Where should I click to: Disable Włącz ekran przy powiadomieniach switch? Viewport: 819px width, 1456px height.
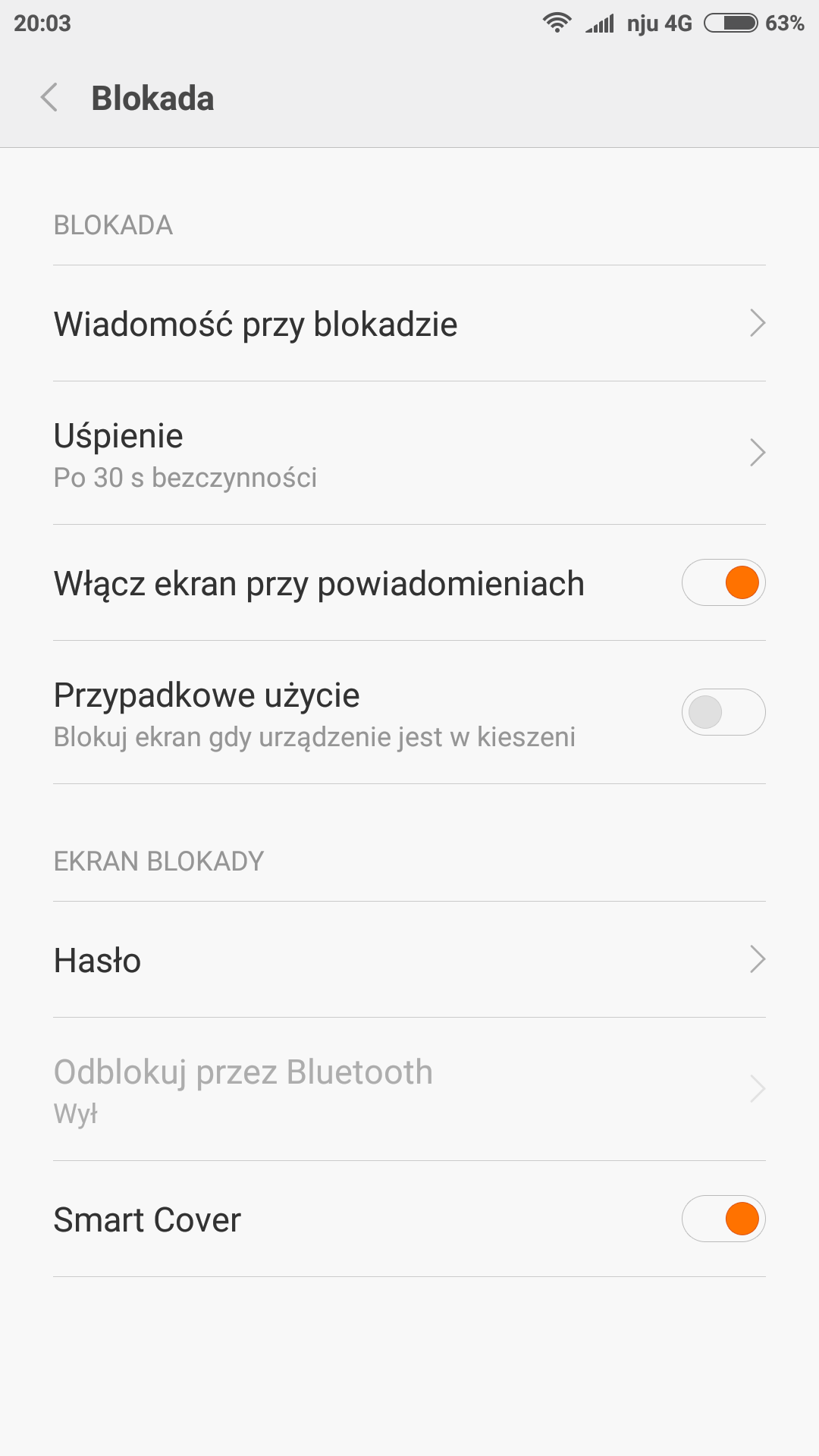click(x=723, y=583)
